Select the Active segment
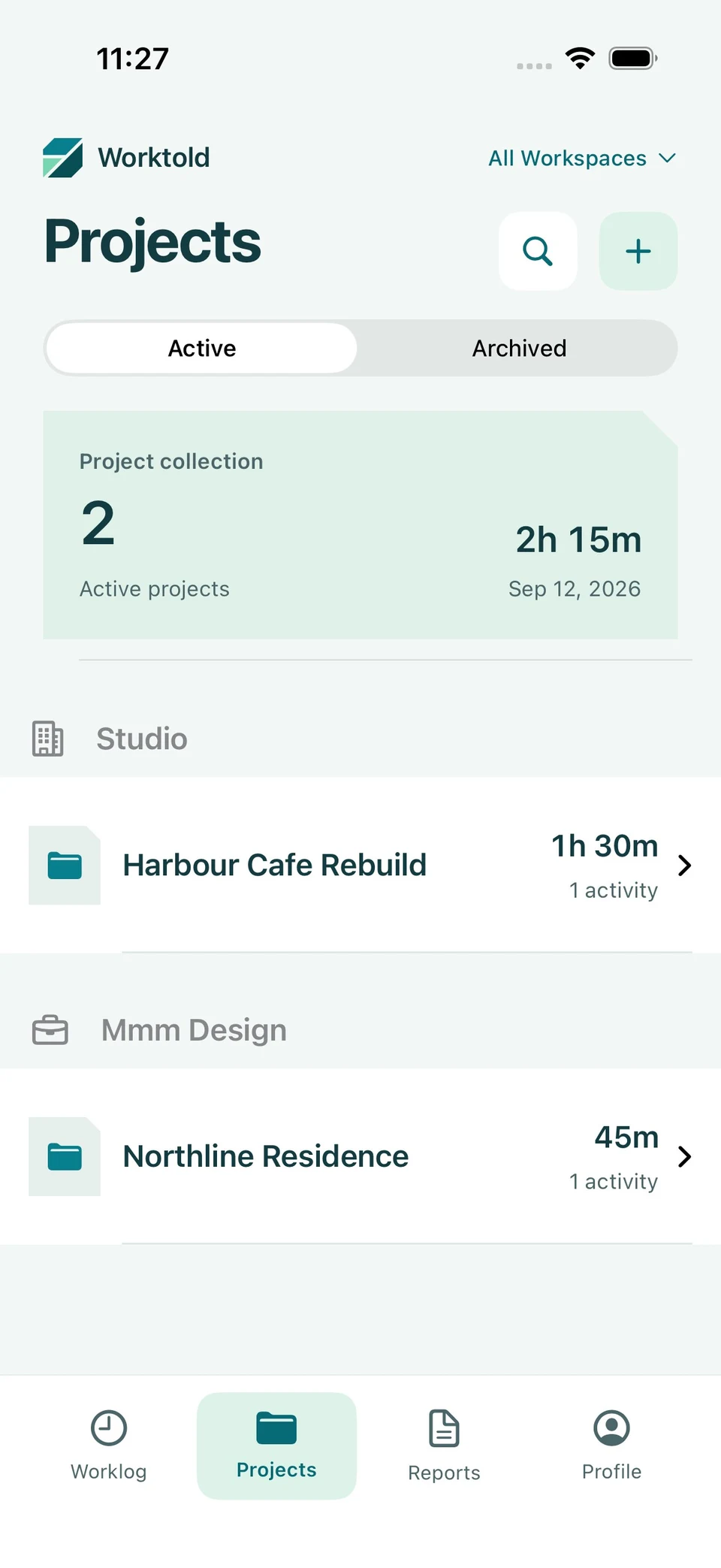This screenshot has width=721, height=1568. coord(202,349)
